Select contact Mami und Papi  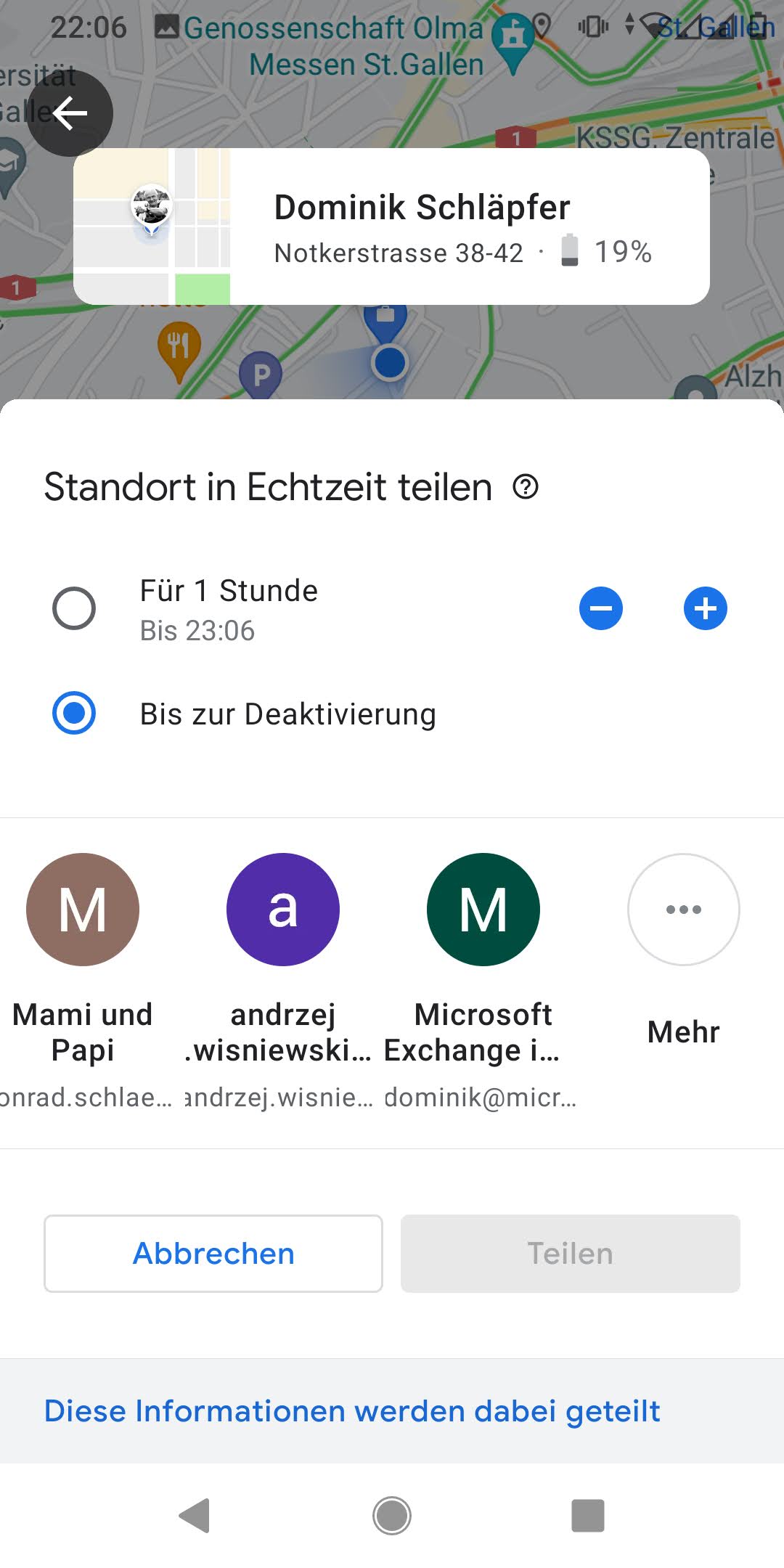pyautogui.click(x=83, y=910)
